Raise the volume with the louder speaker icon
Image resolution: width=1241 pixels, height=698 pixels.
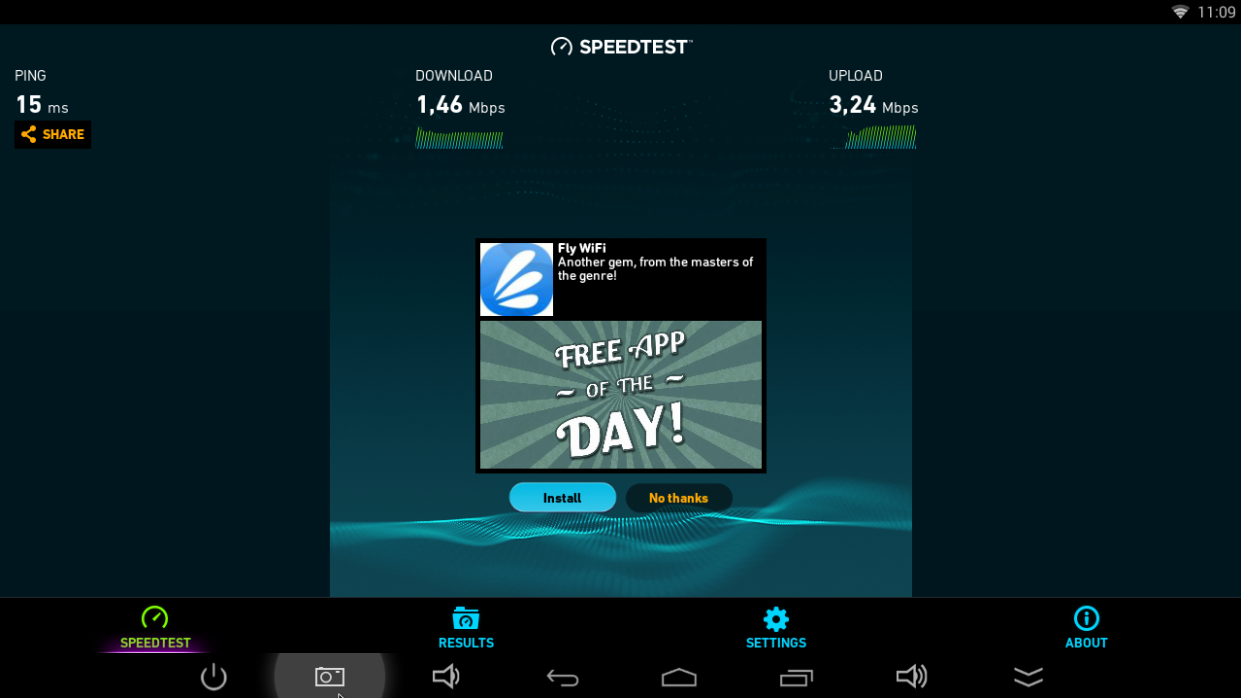[911, 677]
